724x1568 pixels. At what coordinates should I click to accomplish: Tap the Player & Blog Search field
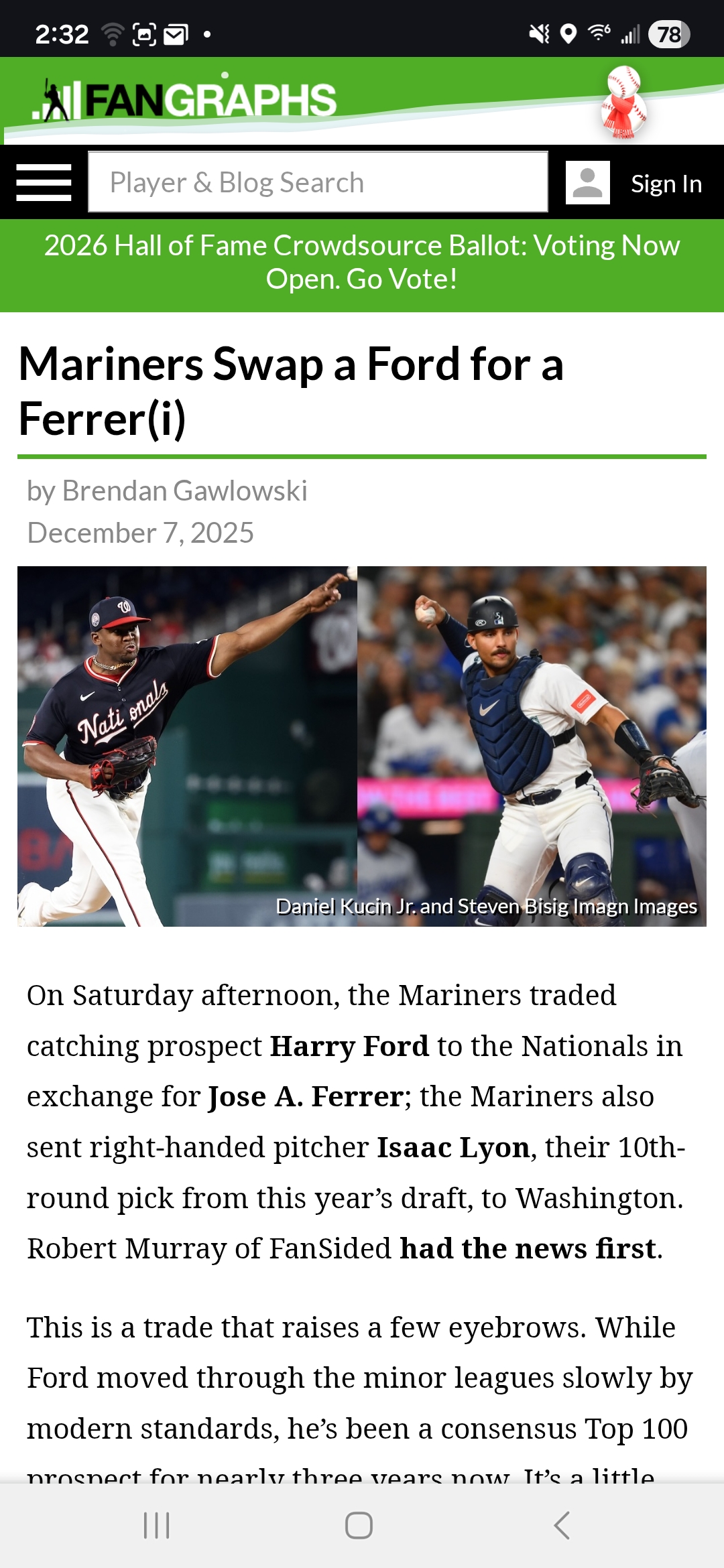click(x=318, y=182)
